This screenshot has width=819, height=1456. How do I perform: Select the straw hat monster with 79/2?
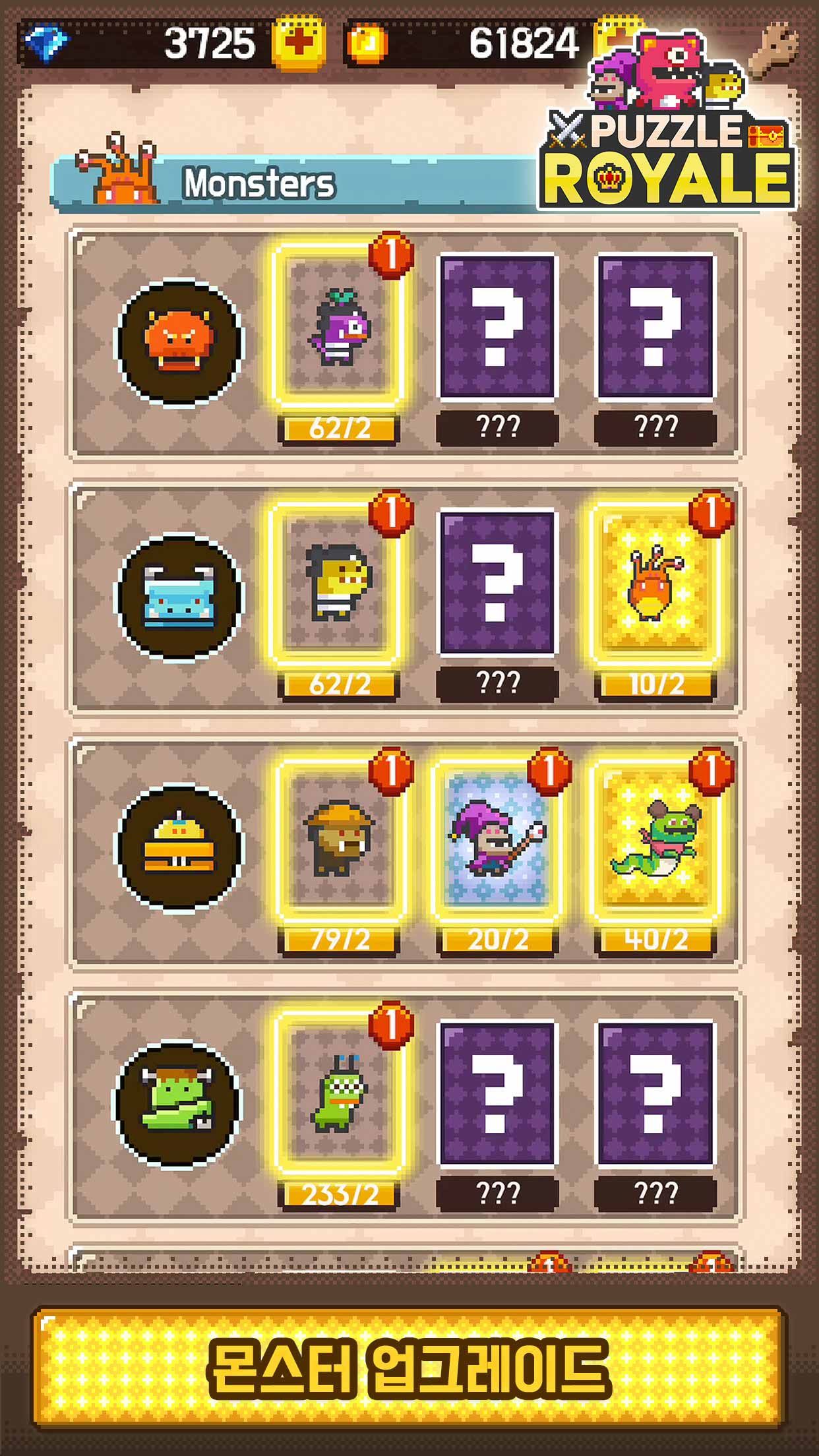click(x=338, y=839)
